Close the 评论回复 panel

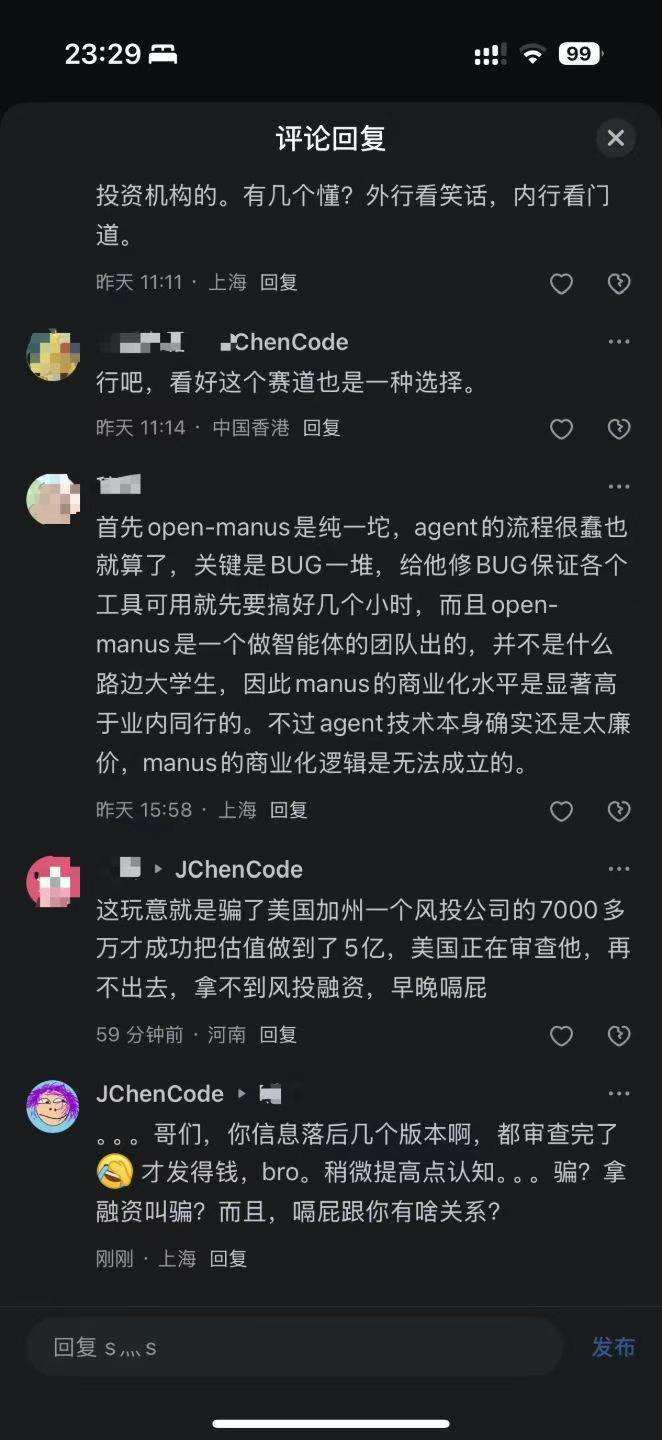[615, 138]
